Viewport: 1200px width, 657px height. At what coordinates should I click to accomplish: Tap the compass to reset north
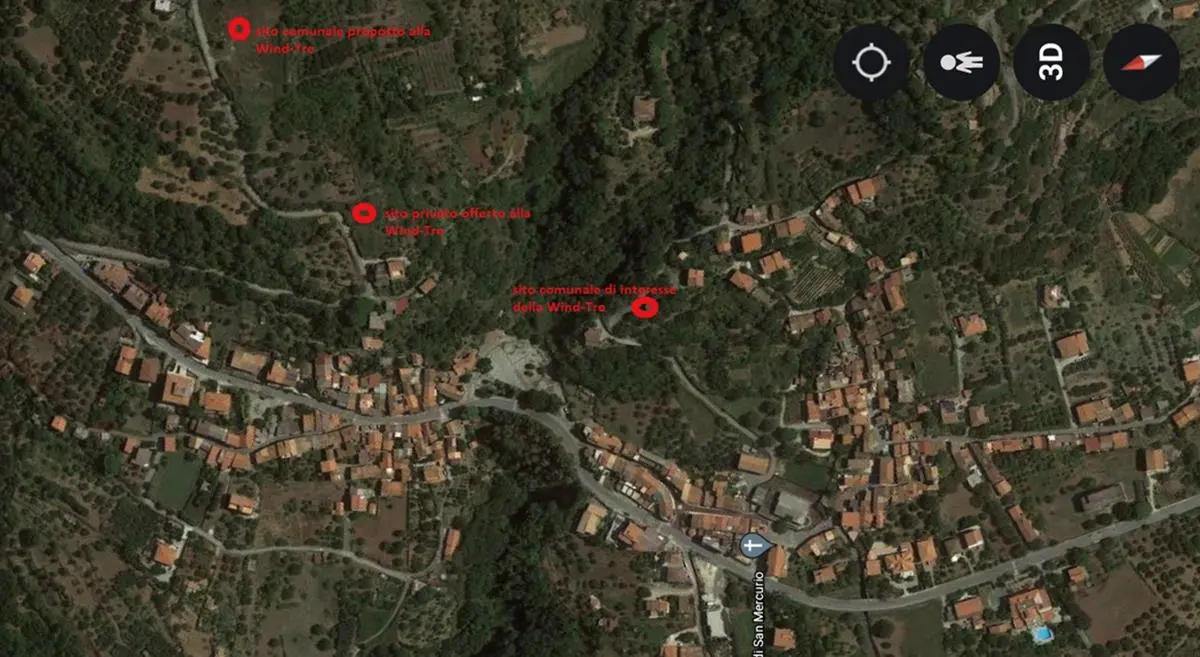(1141, 62)
